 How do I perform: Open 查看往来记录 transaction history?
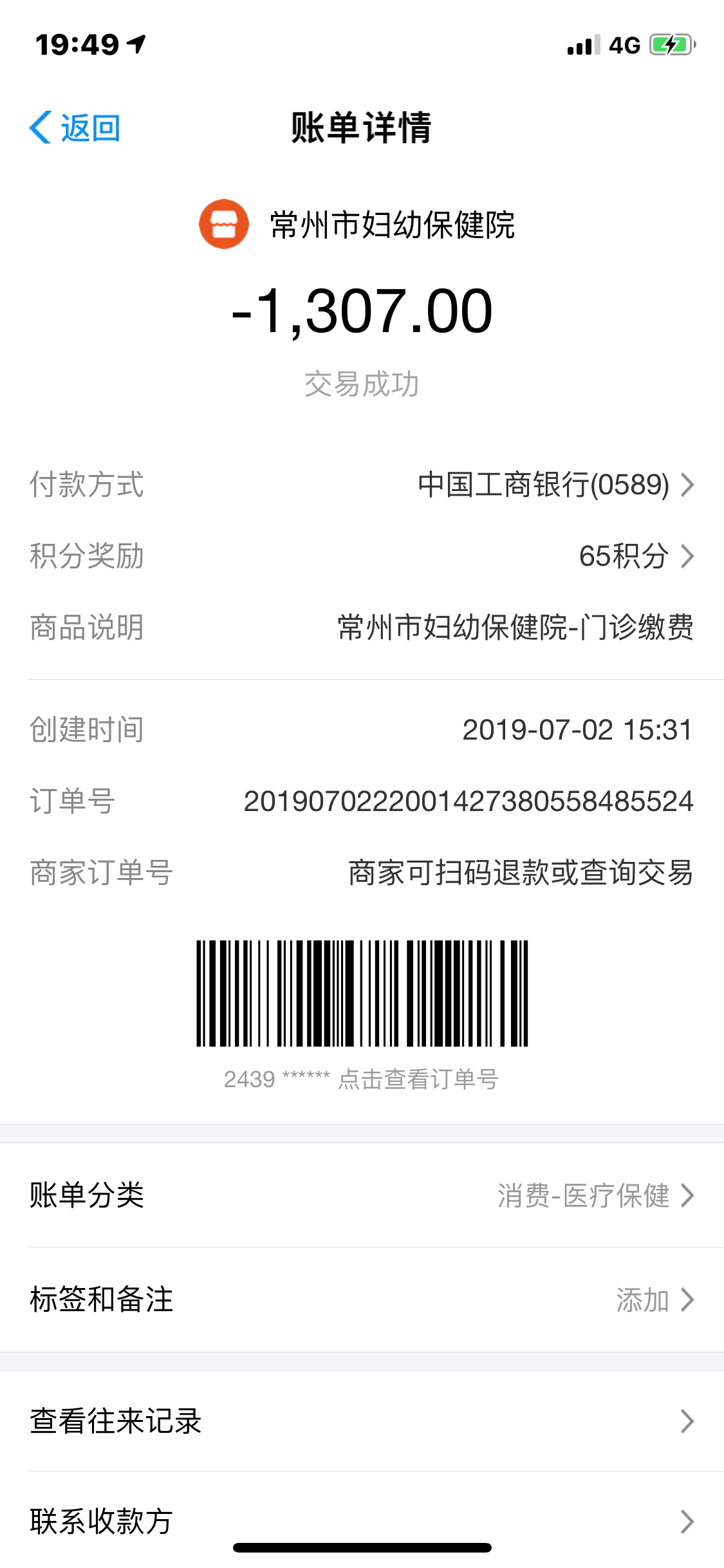point(362,1421)
